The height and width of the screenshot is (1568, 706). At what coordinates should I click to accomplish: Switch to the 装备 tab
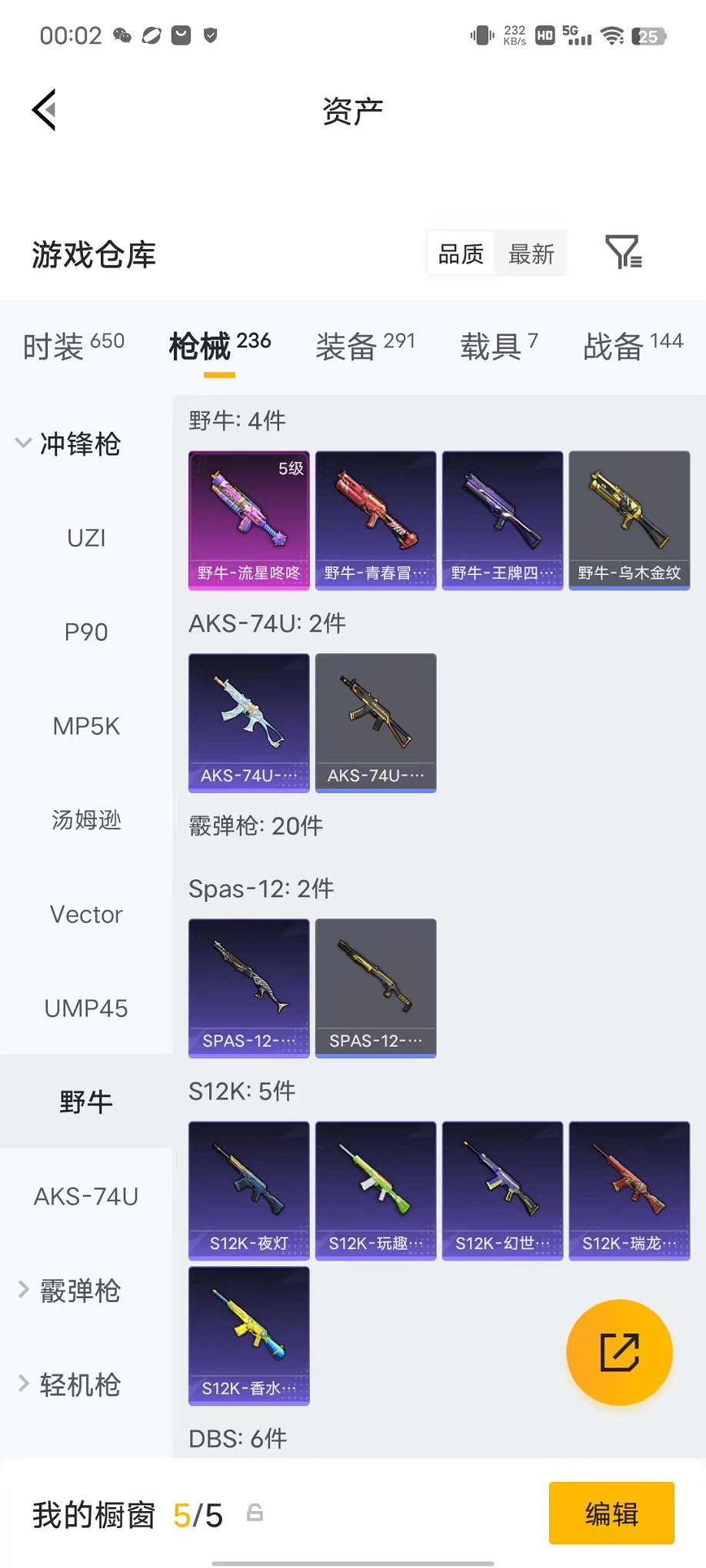tap(365, 346)
